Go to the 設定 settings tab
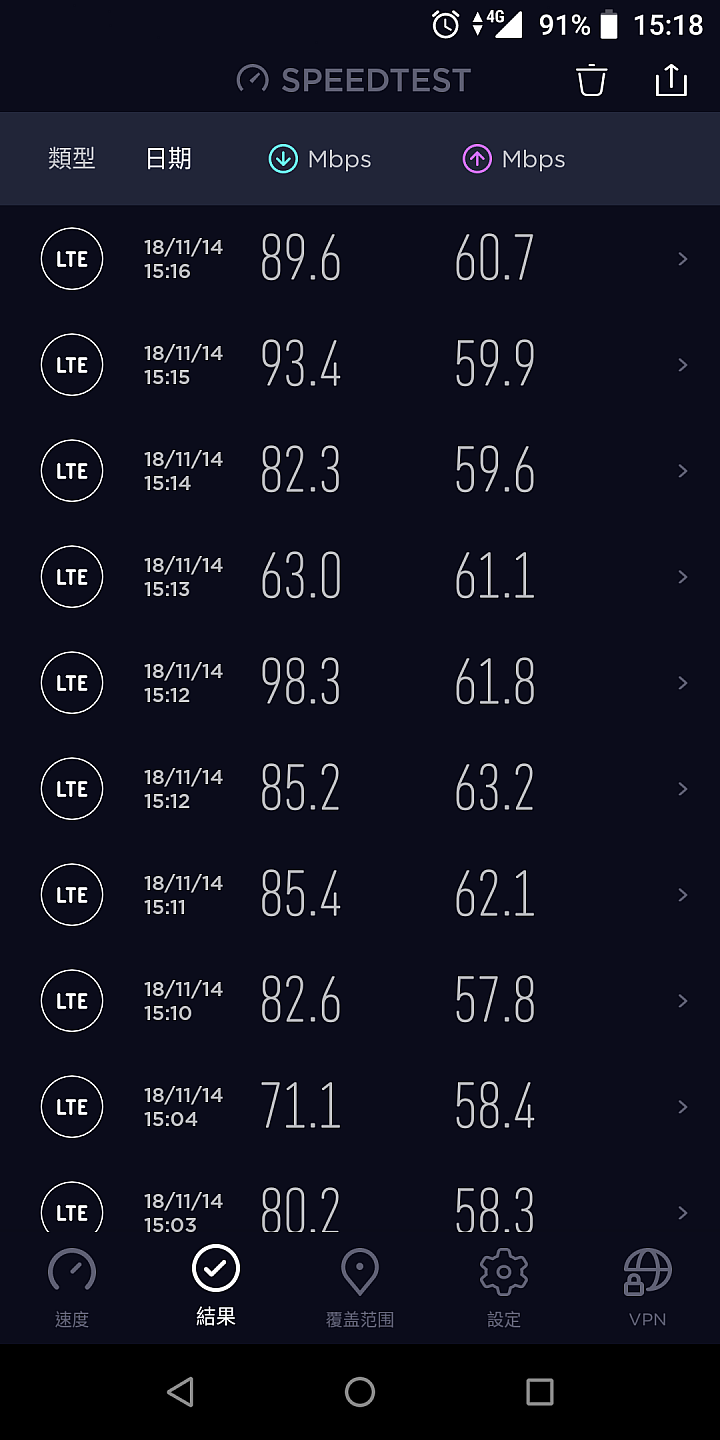This screenshot has height=1440, width=720. 504,1288
